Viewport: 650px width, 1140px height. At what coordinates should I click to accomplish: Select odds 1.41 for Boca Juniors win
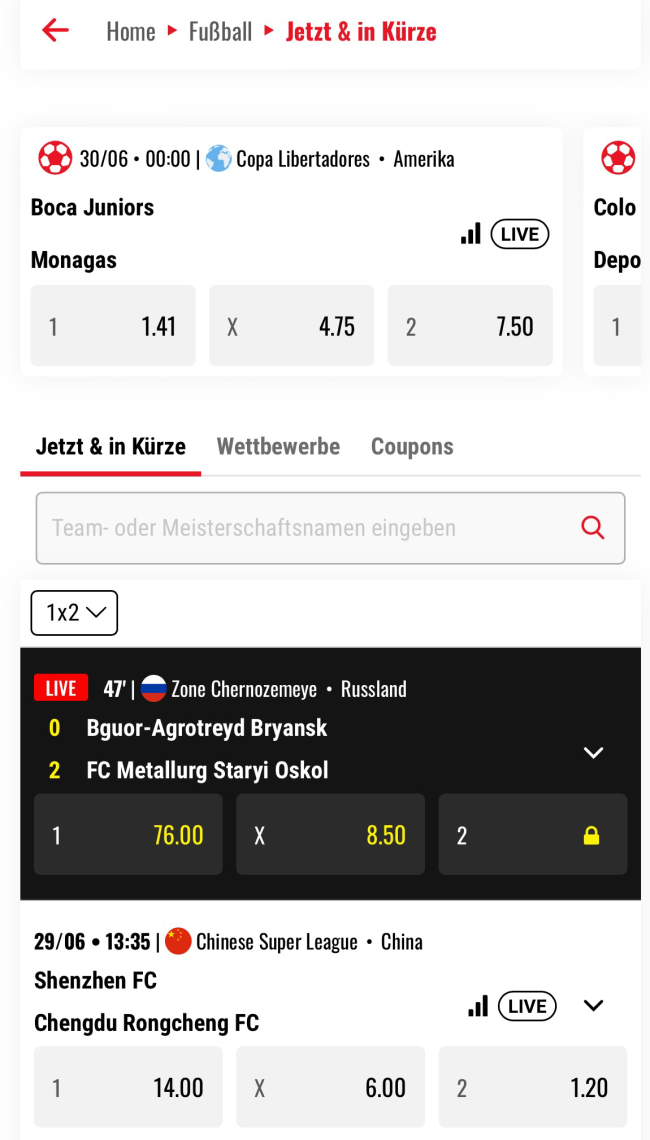pyautogui.click(x=113, y=326)
